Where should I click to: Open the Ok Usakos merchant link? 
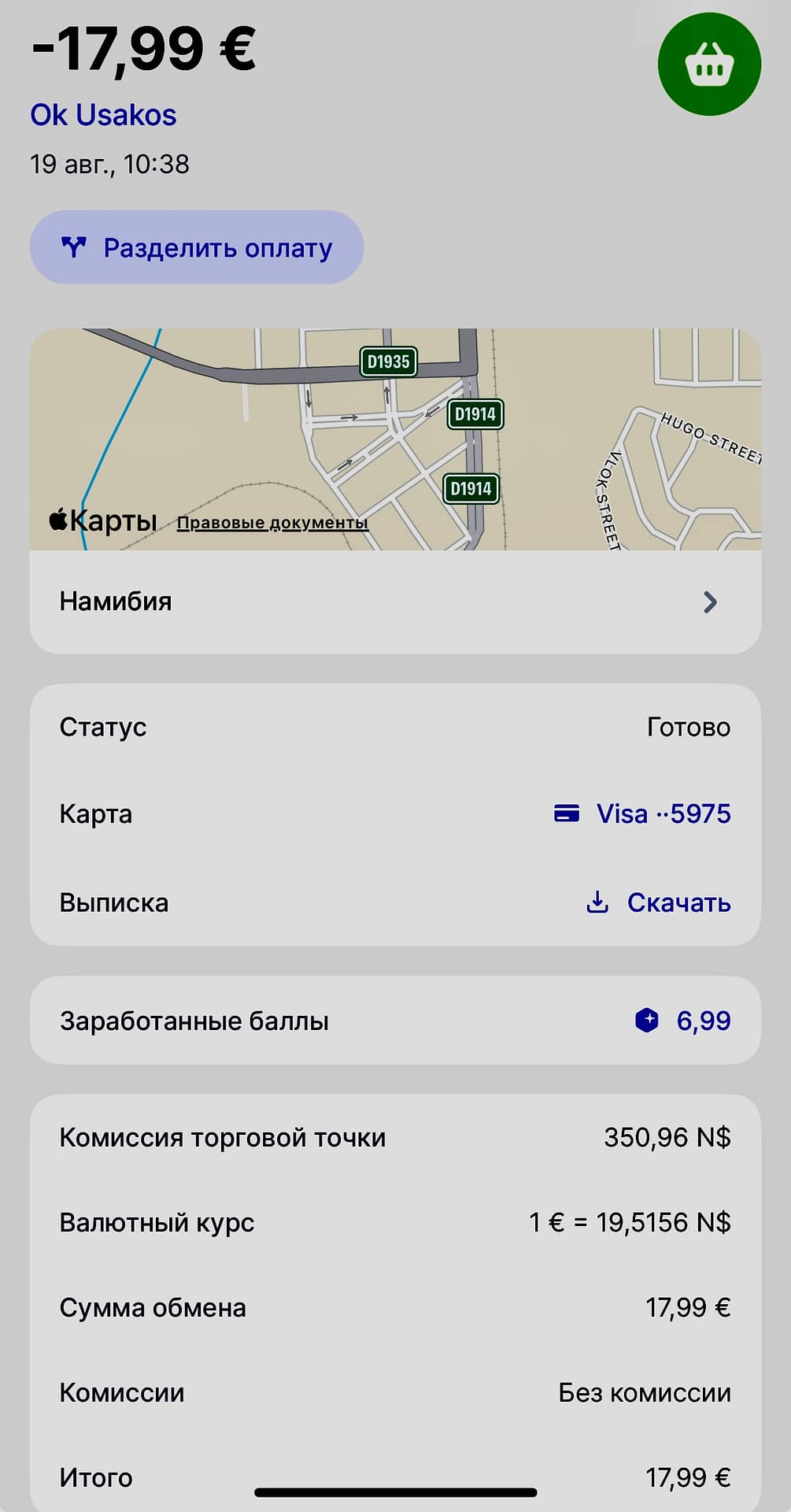(103, 115)
